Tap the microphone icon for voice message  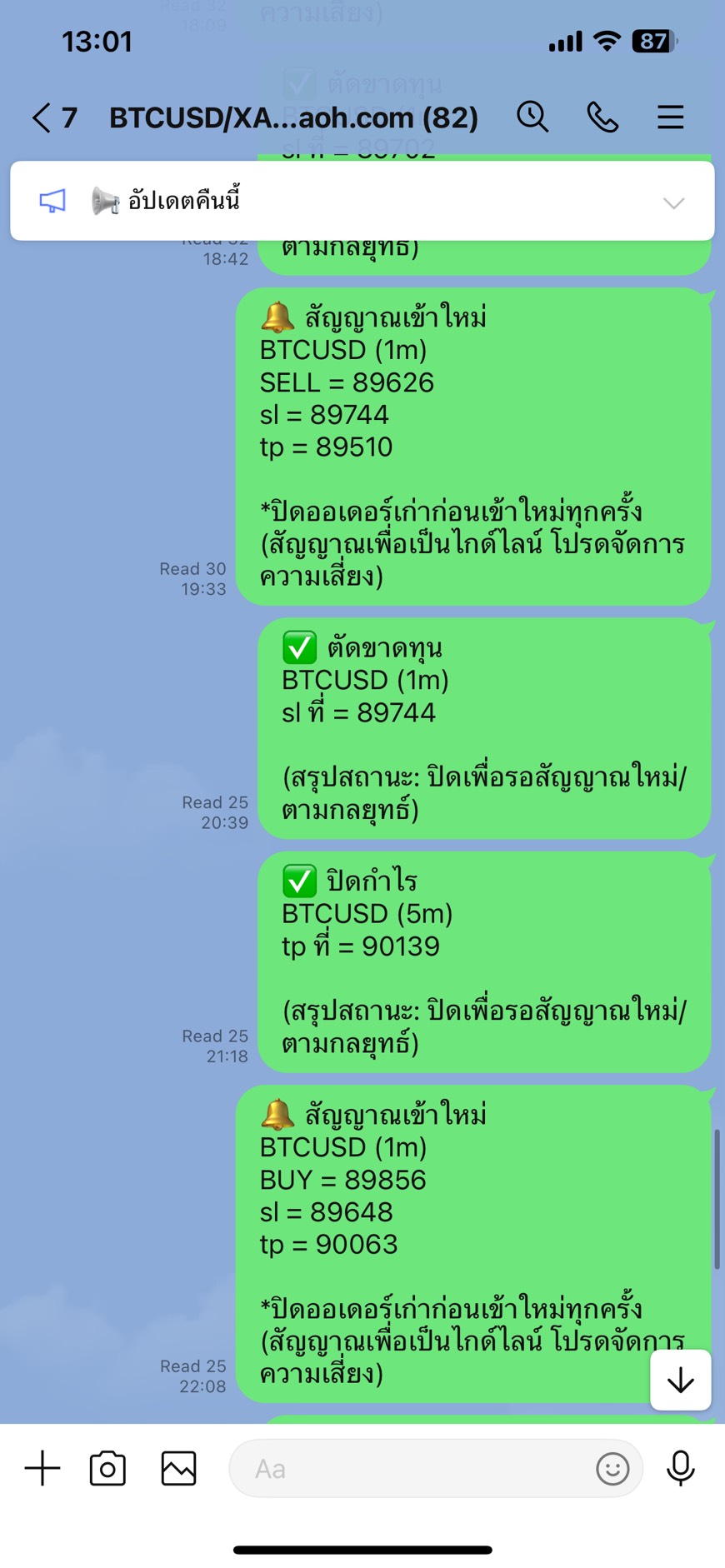click(x=681, y=1469)
